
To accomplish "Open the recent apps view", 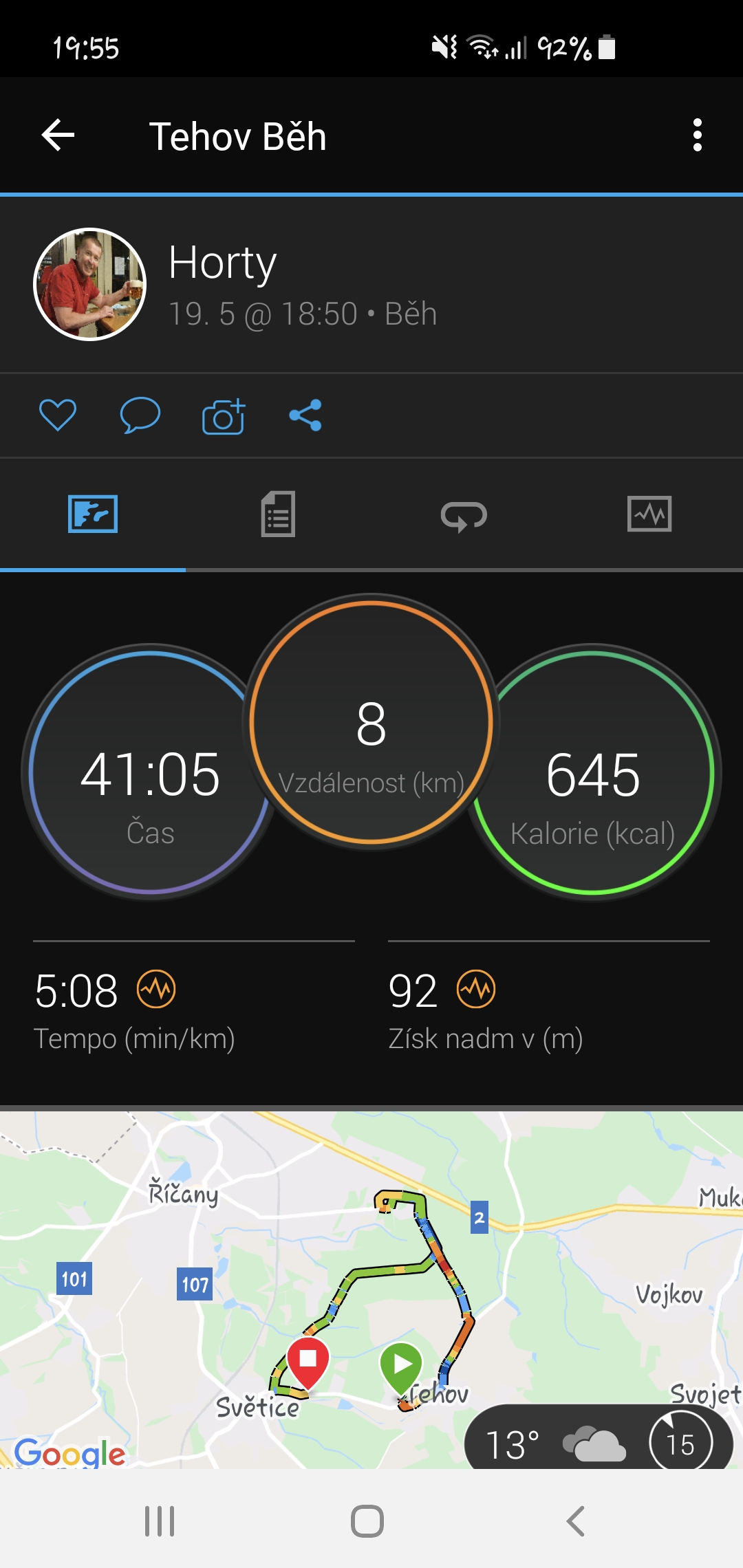I will tap(160, 1521).
